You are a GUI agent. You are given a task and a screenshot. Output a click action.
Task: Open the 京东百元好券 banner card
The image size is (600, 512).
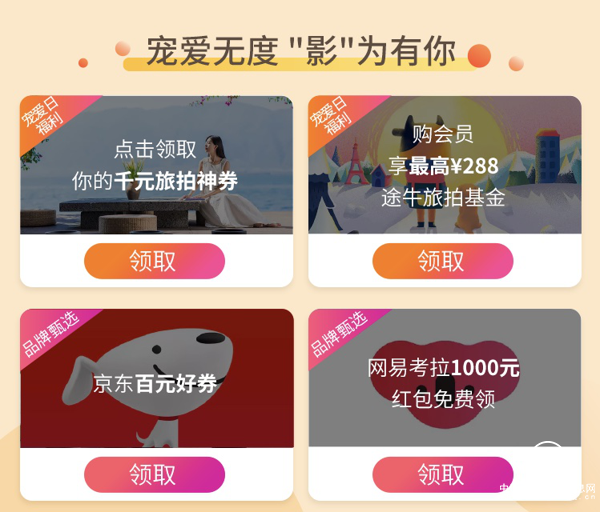pos(156,380)
